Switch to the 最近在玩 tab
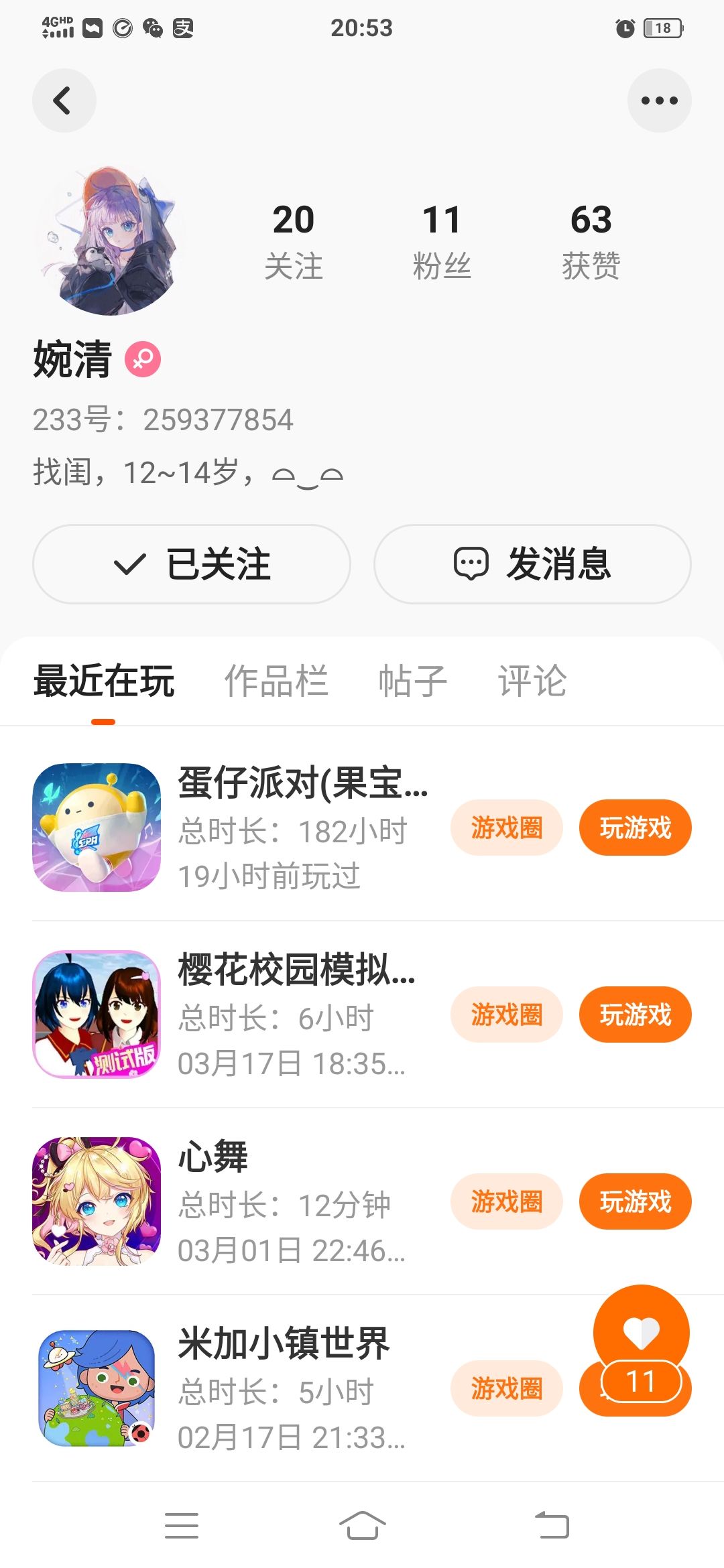Screen dimensions: 724x1568 [104, 681]
